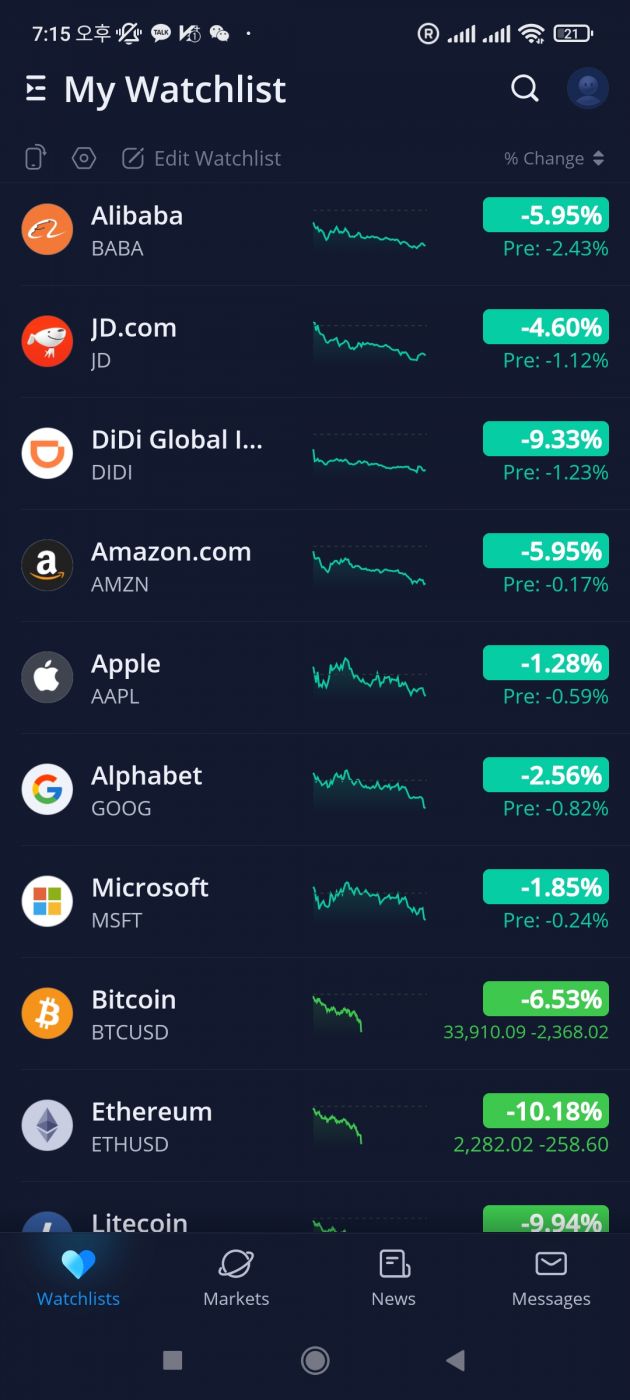This screenshot has width=630, height=1400.
Task: Sort by % Change
Action: [554, 158]
